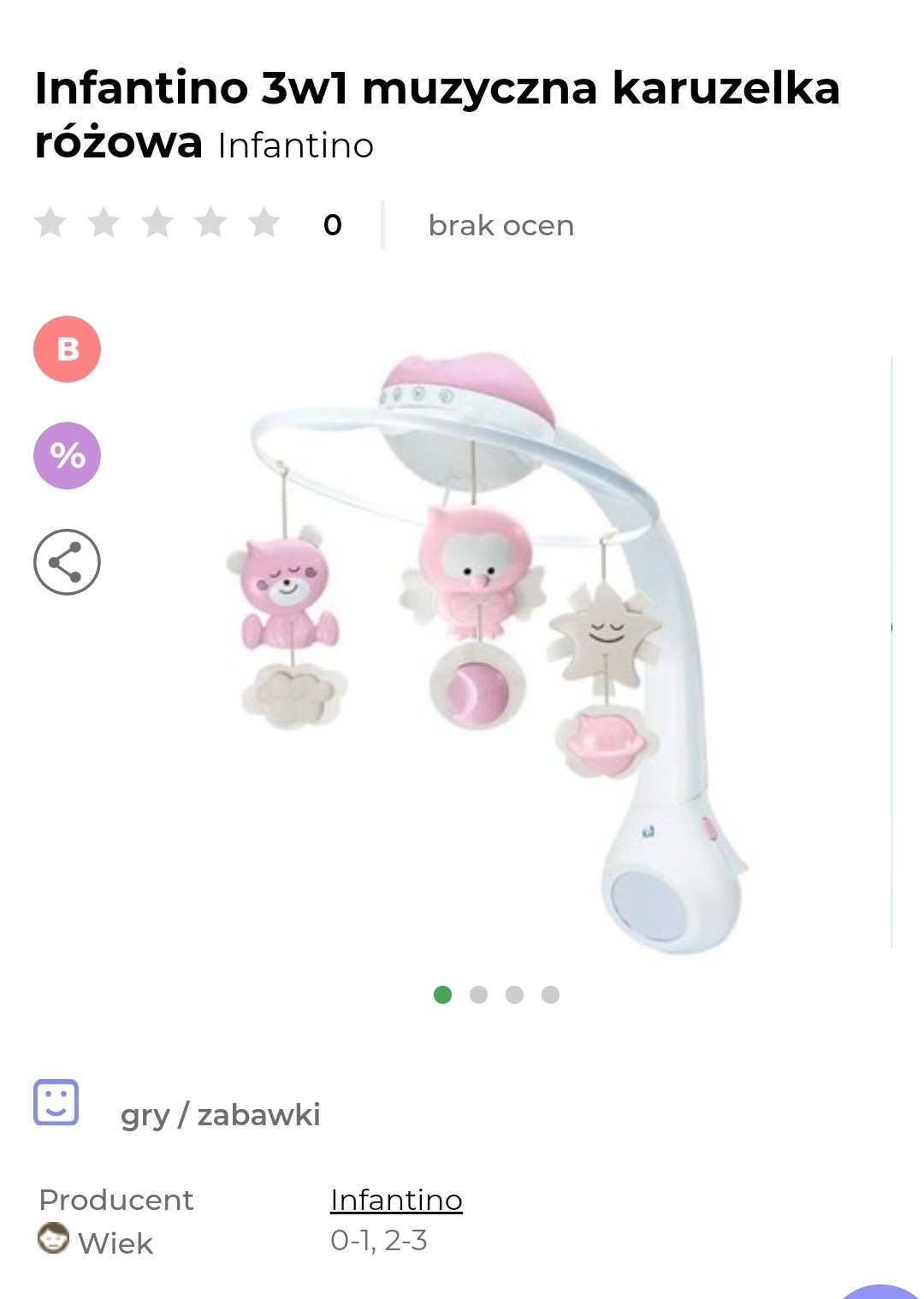This screenshot has height=1299, width=924.
Task: Open the gry / zabawki category
Action: tap(220, 1114)
